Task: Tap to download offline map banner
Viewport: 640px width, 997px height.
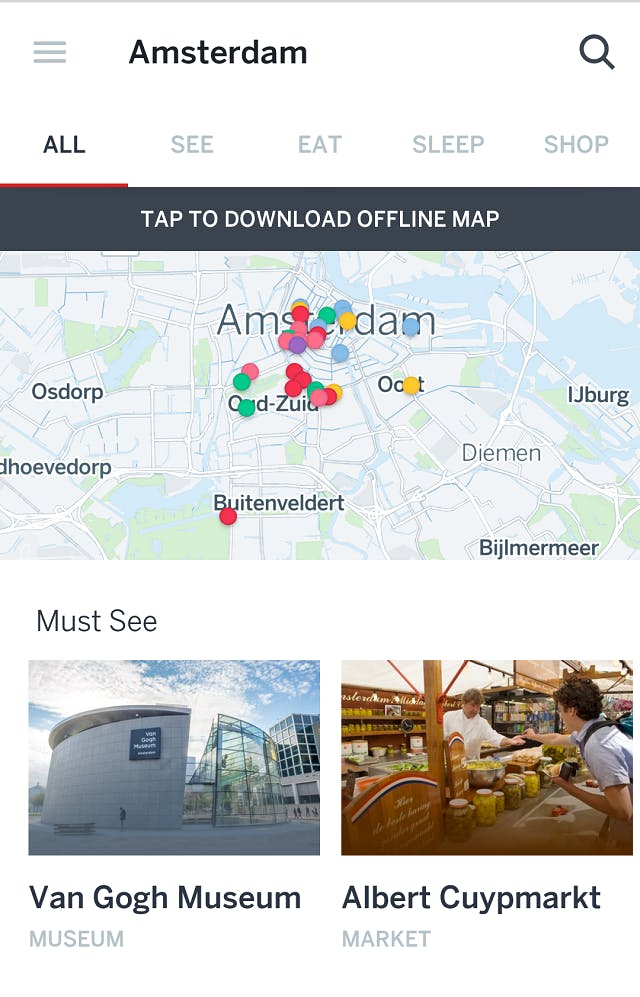Action: click(320, 219)
